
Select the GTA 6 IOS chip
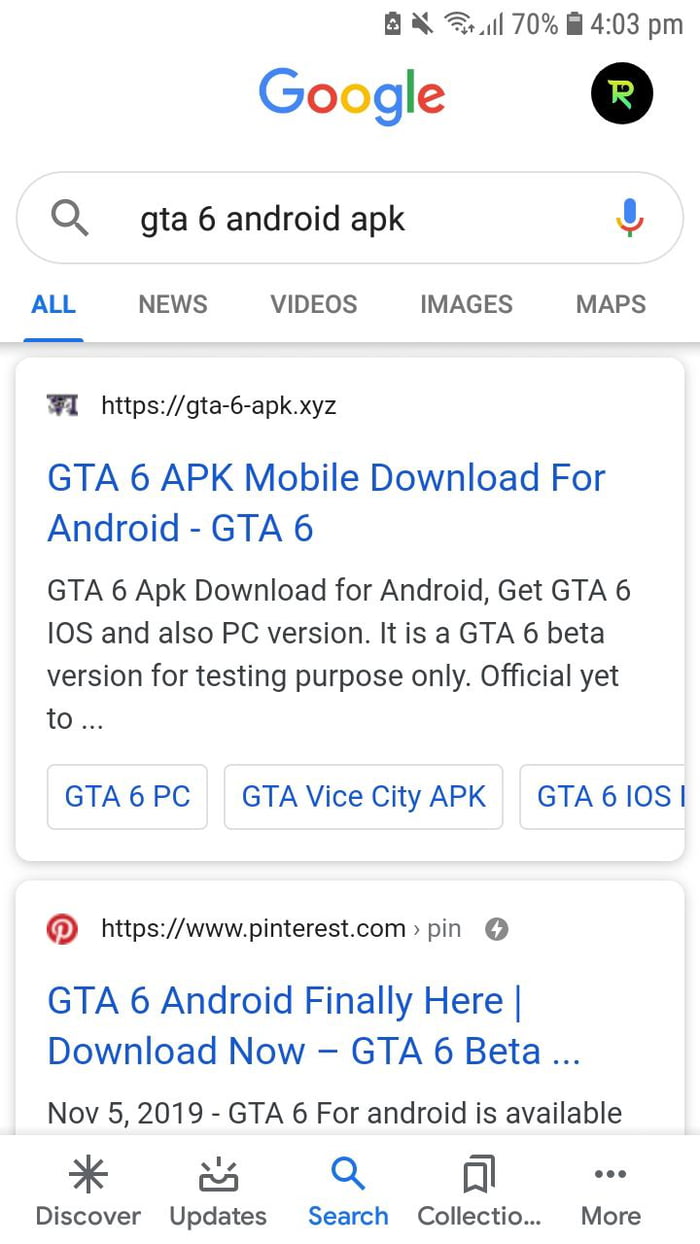pos(603,797)
